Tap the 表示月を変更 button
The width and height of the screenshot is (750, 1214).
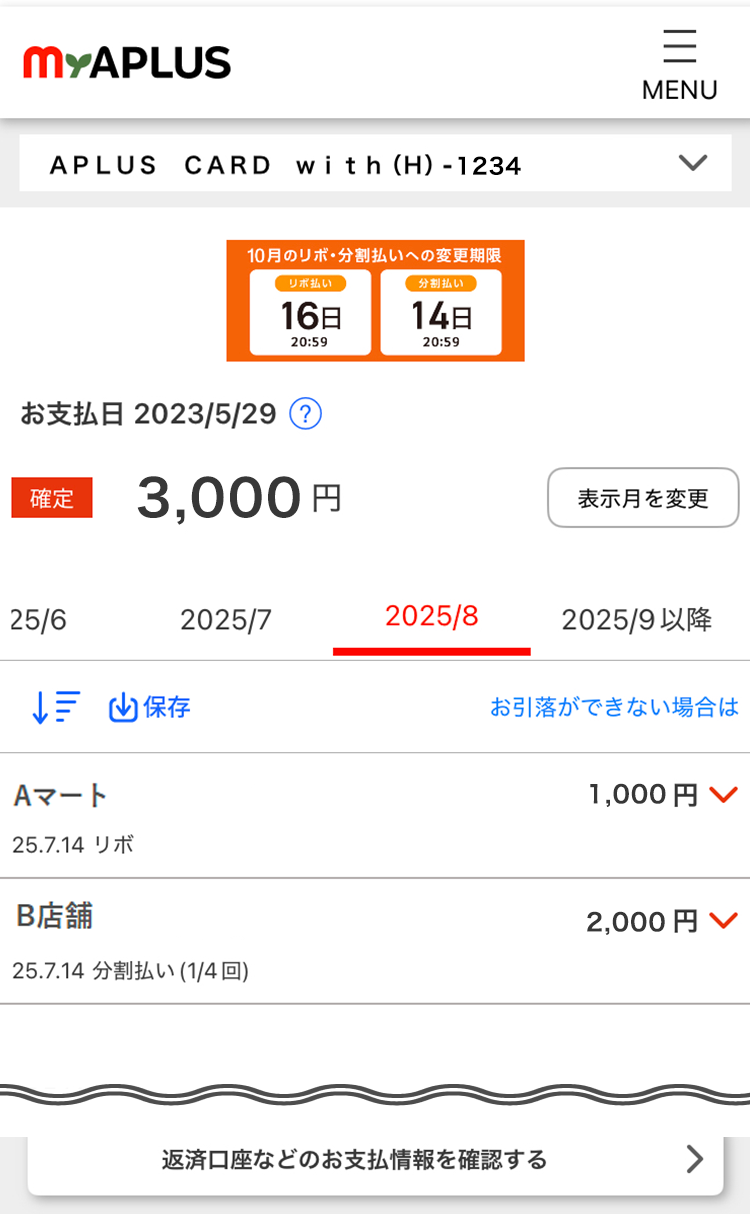pyautogui.click(x=642, y=498)
